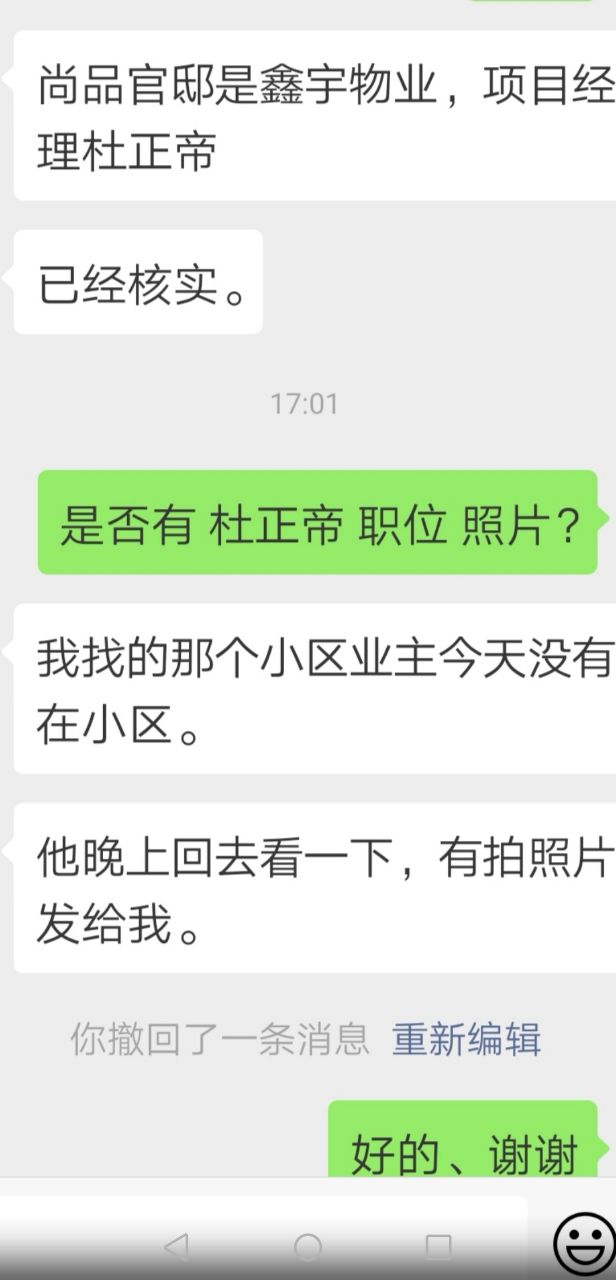This screenshot has width=616, height=1280.
Task: Go back with the system back button
Action: click(176, 1246)
